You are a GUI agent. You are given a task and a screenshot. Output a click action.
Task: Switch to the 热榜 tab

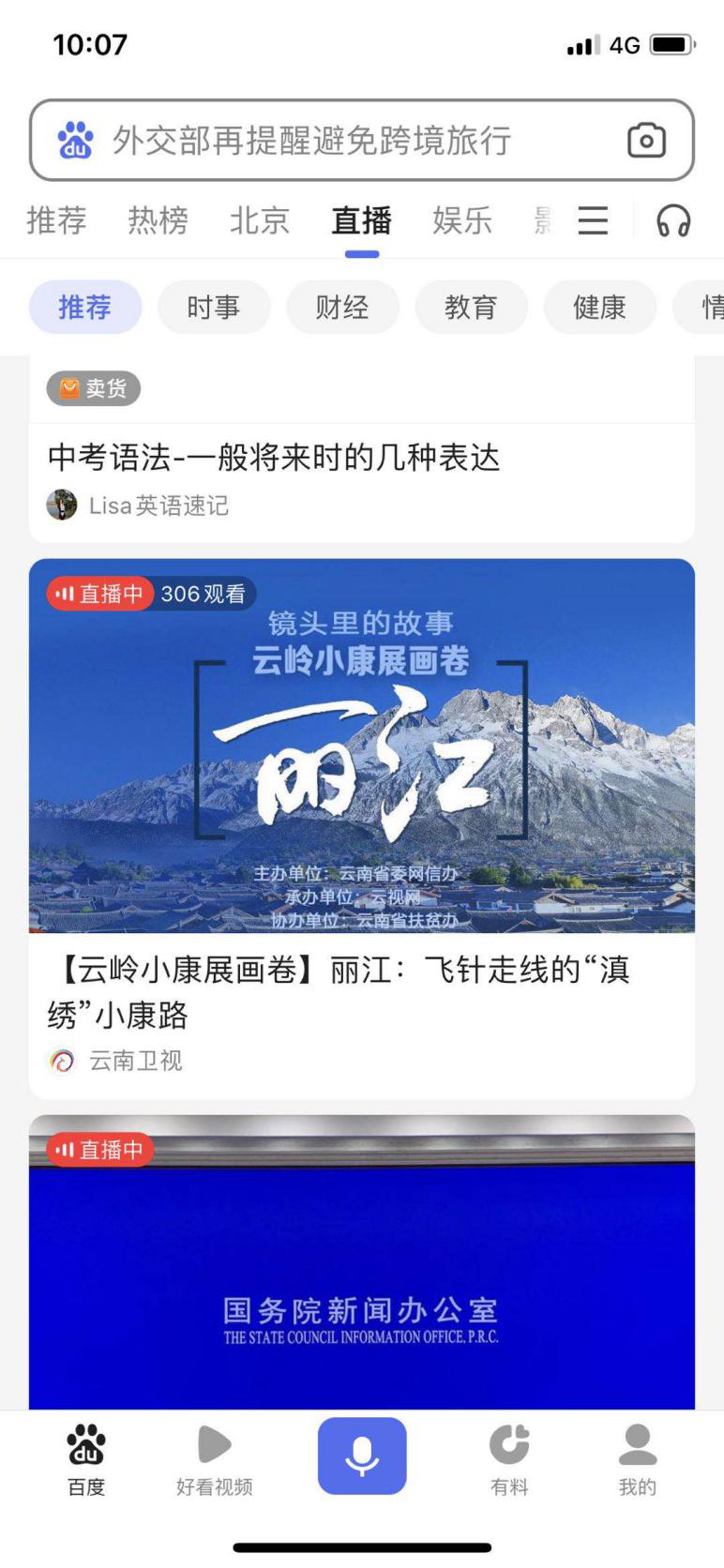[x=158, y=221]
